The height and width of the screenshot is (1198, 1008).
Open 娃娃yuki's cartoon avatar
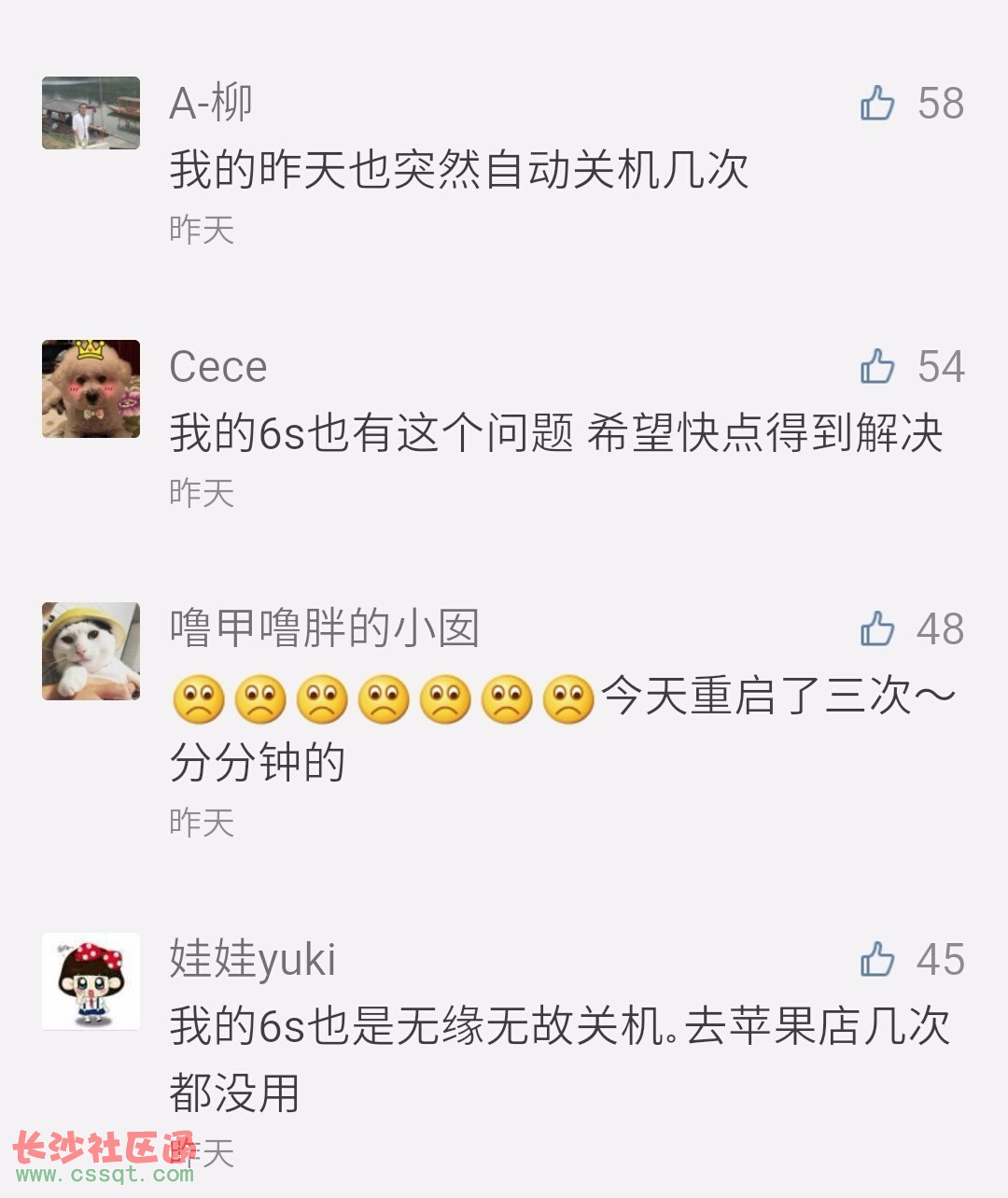click(x=91, y=981)
